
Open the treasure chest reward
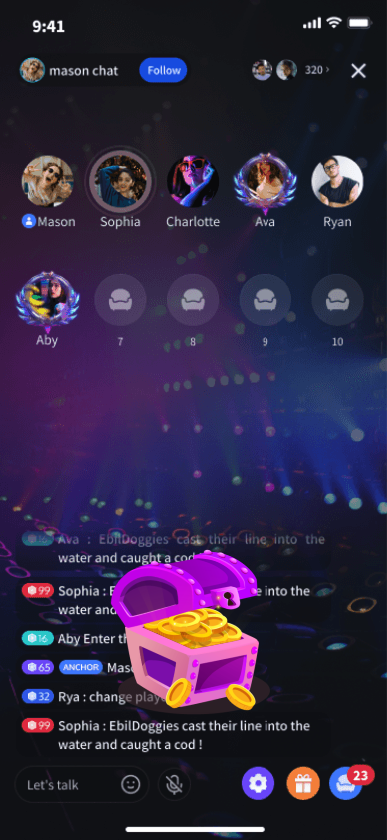(189, 630)
